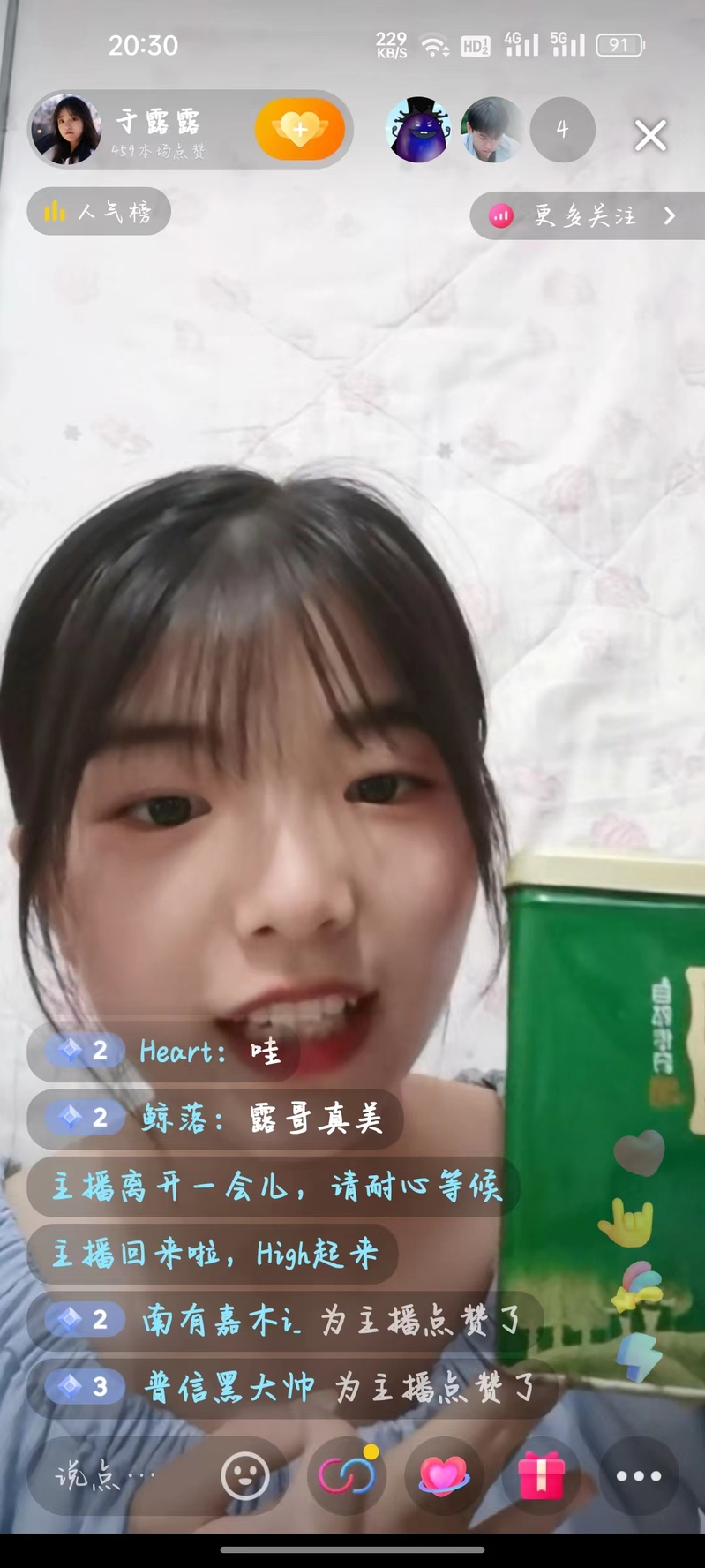
Task: Open the co-streaming link icon
Action: (x=347, y=1475)
